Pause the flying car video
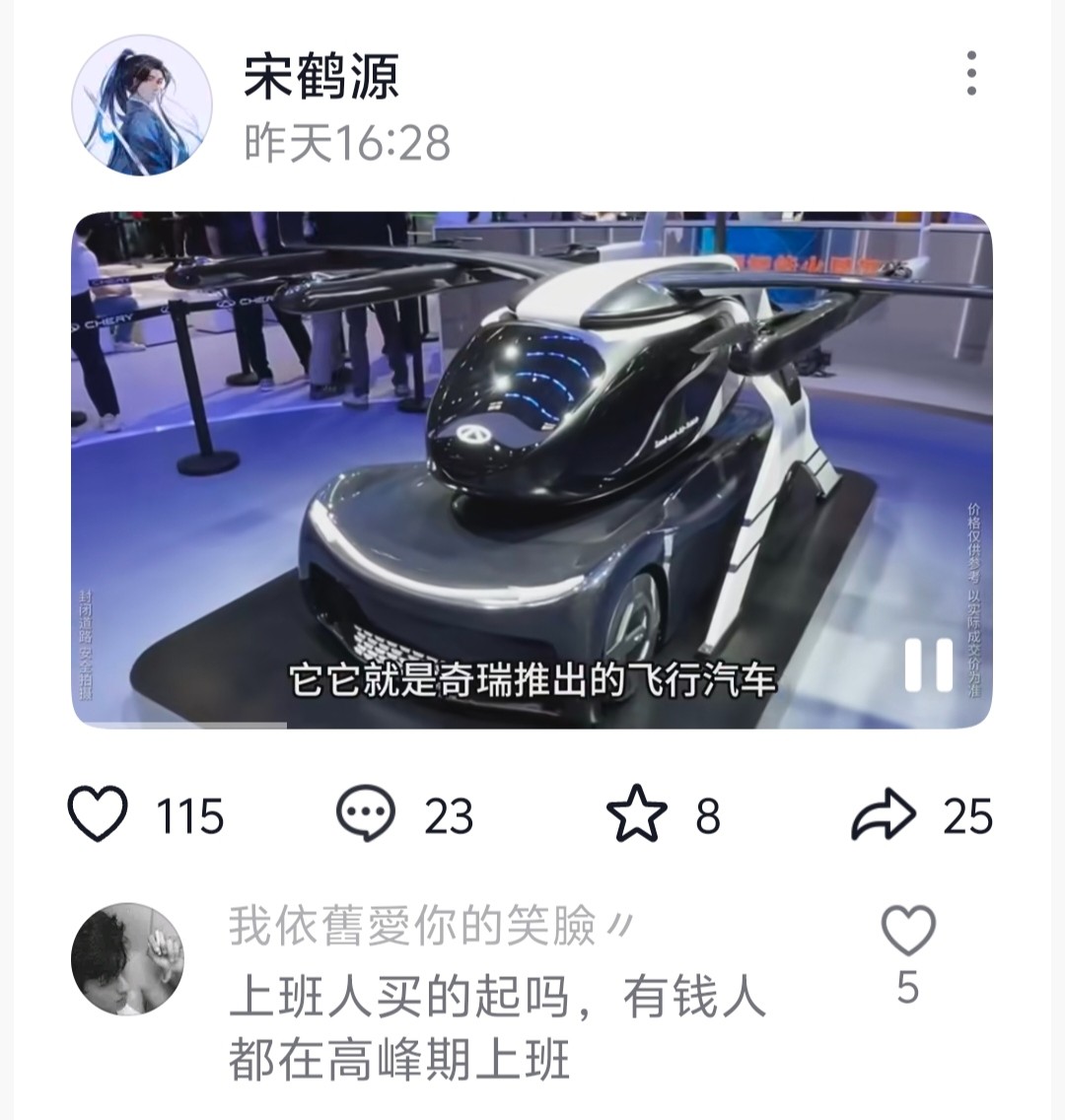1065x1120 pixels. pyautogui.click(x=929, y=665)
